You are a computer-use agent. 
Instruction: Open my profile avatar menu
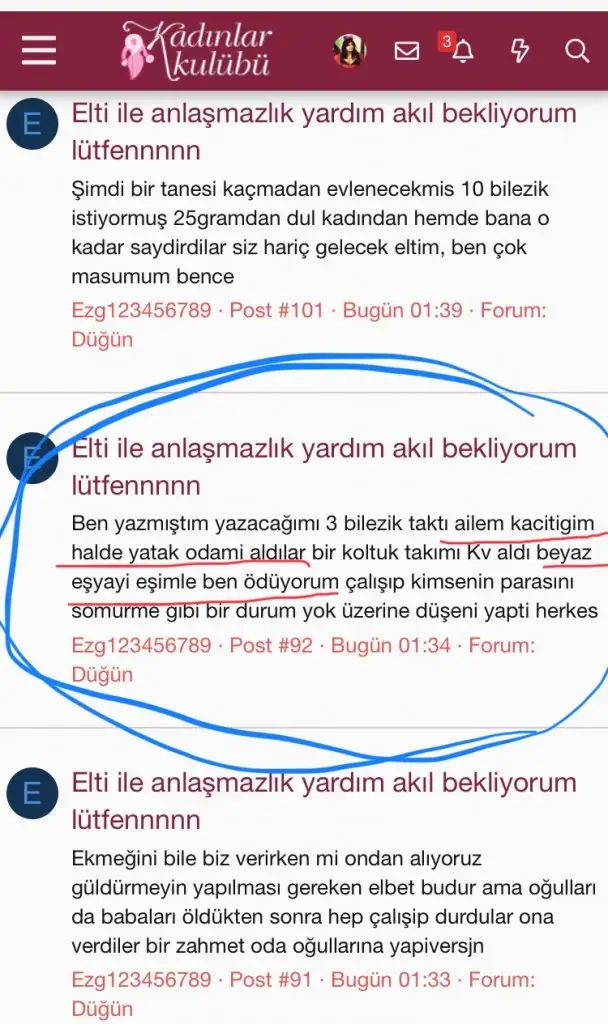tap(350, 50)
